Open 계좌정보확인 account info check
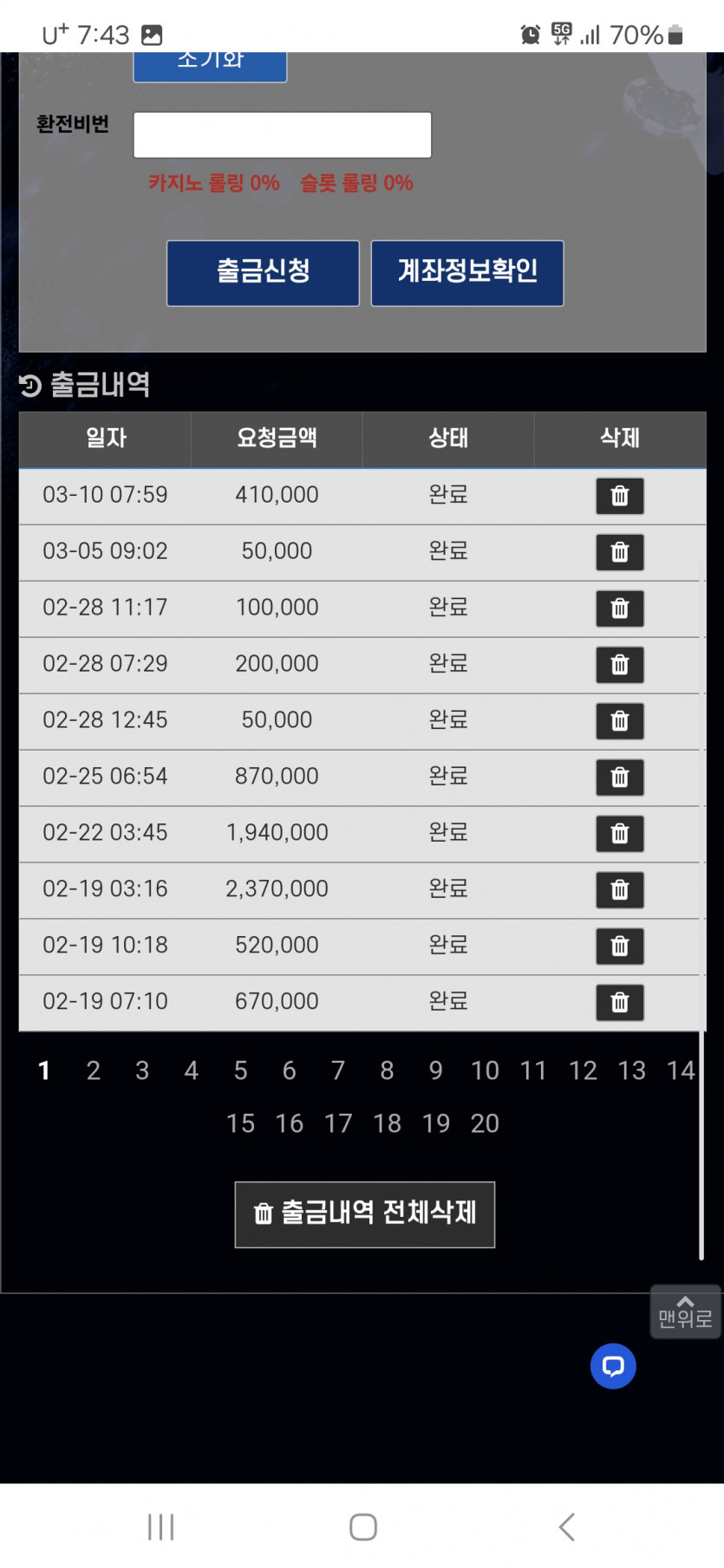724x1568 pixels. tap(467, 273)
